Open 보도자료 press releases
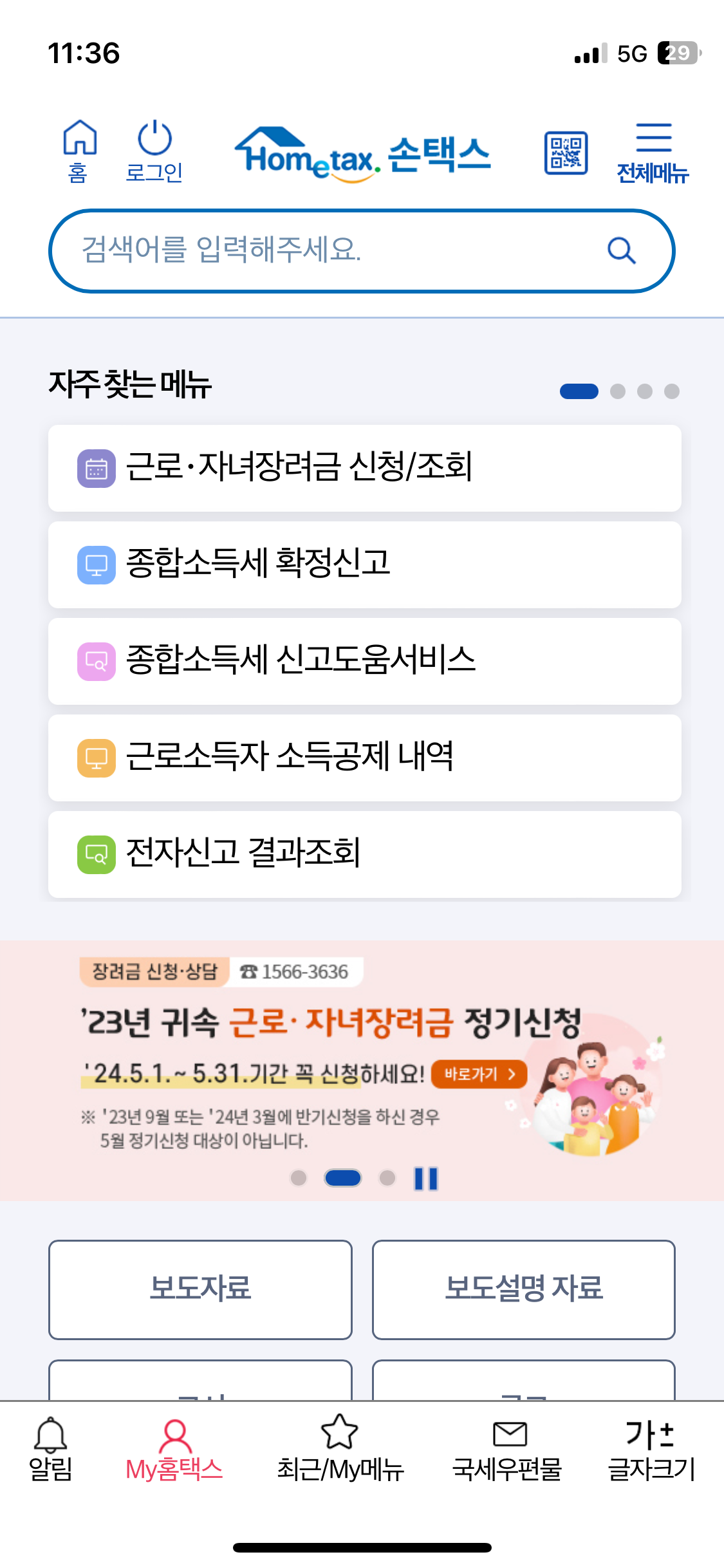 point(200,1289)
